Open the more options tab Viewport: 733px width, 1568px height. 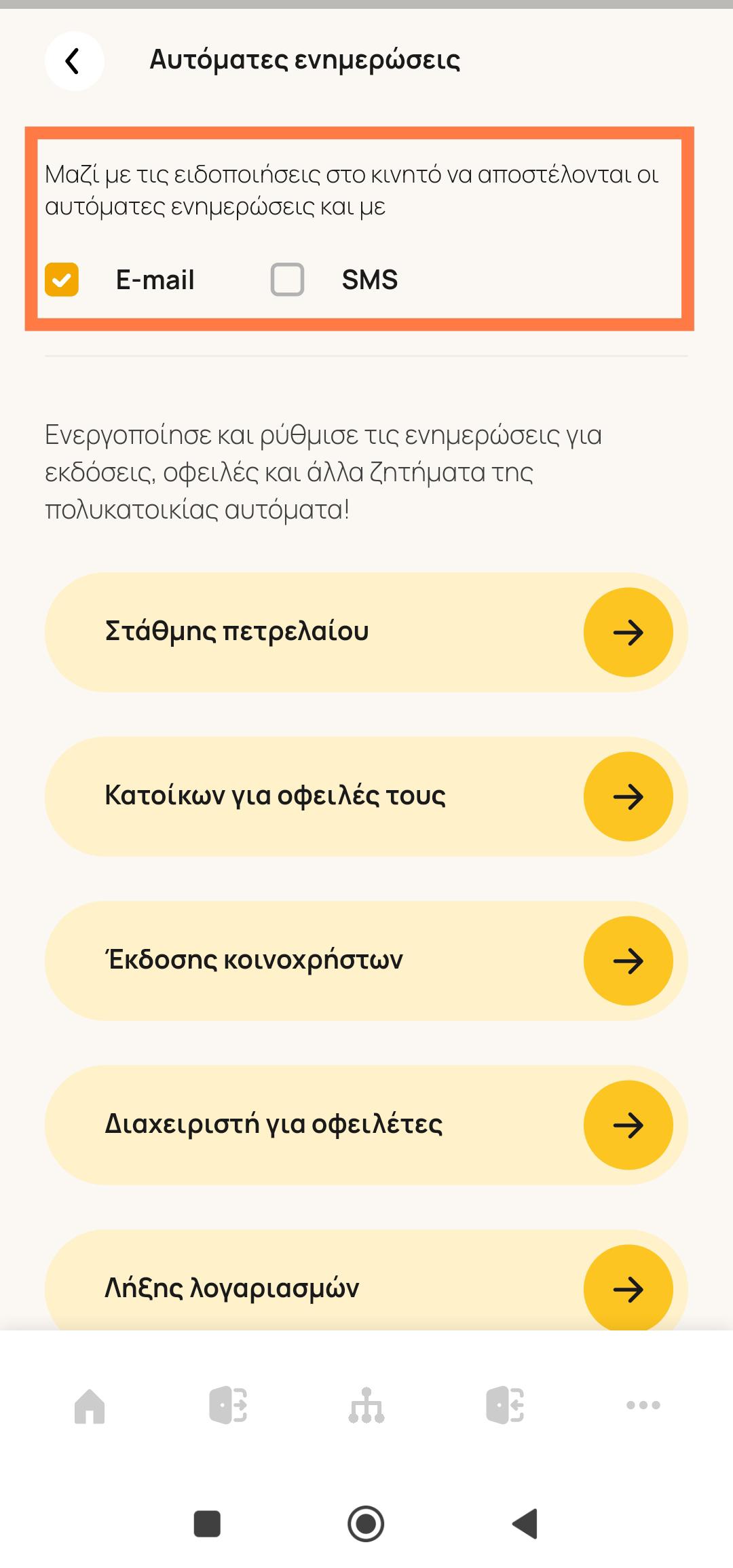pyautogui.click(x=643, y=1405)
